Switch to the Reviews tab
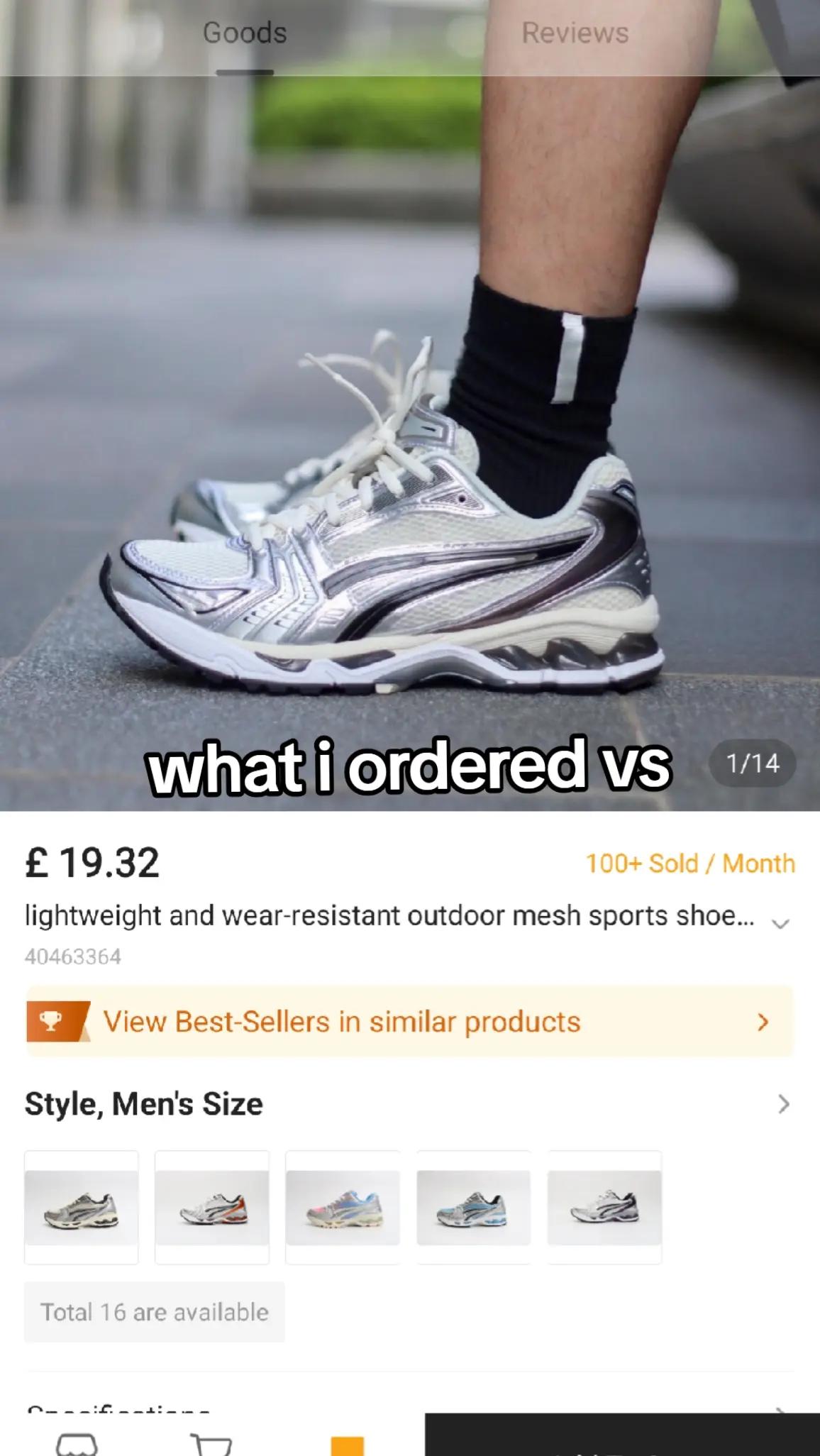This screenshot has height=1456, width=820. pyautogui.click(x=575, y=33)
